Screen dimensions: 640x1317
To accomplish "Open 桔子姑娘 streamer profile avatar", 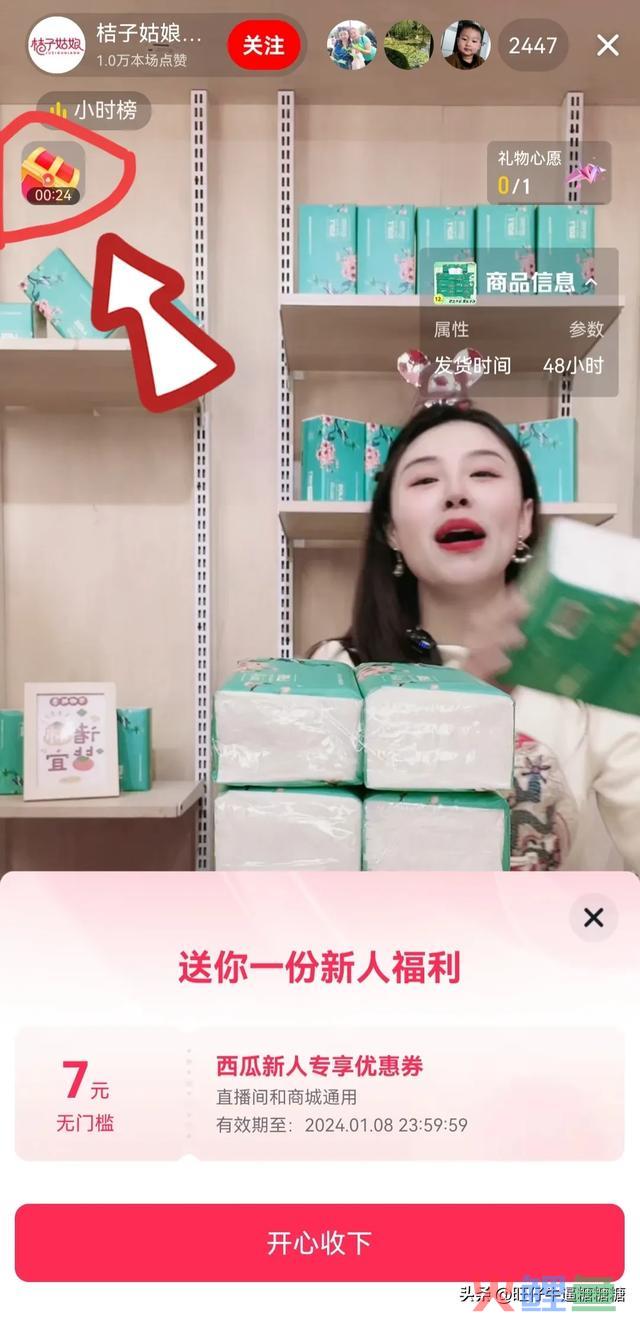I will (x=56, y=45).
